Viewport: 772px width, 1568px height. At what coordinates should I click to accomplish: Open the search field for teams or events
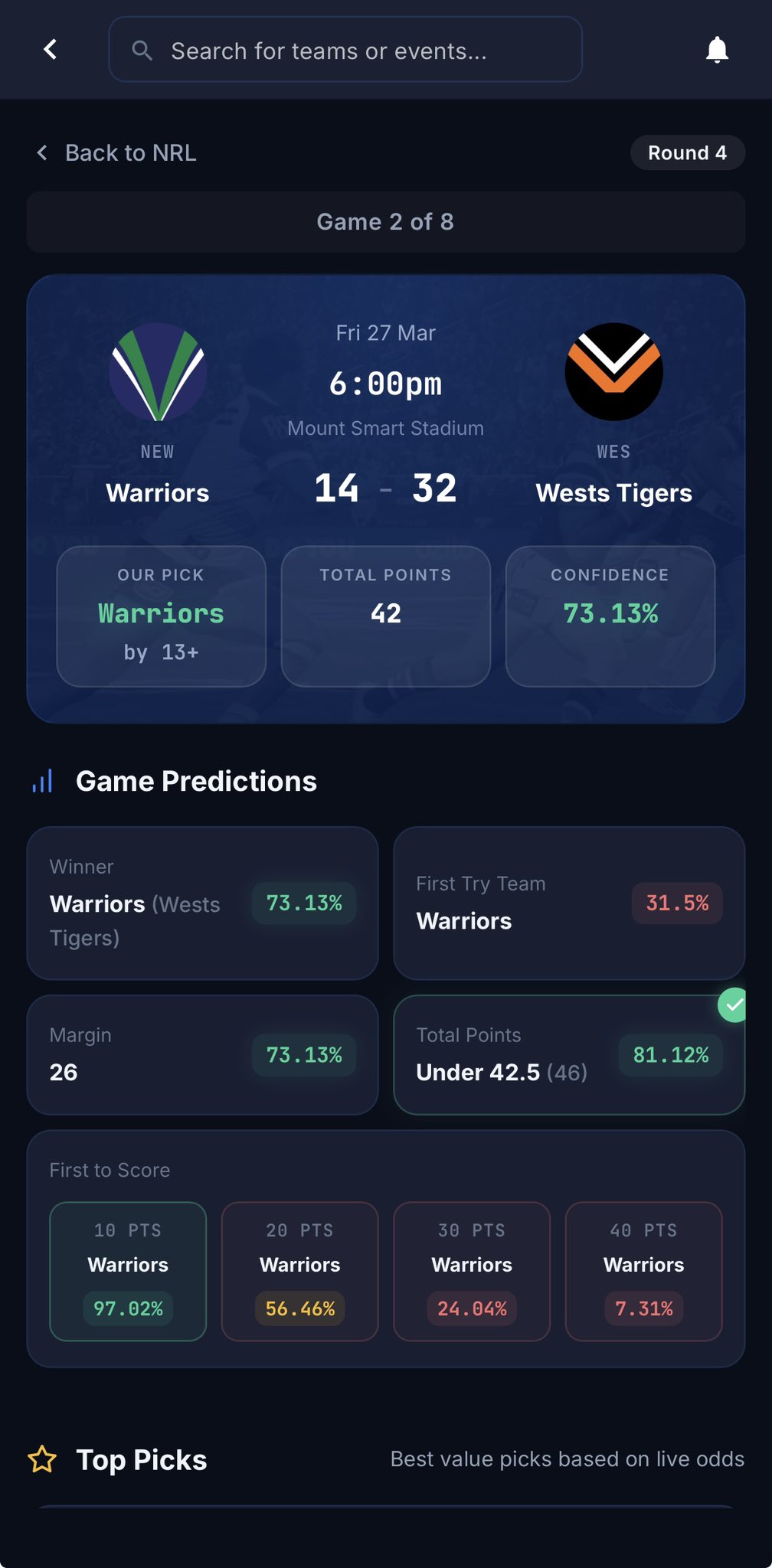(345, 51)
